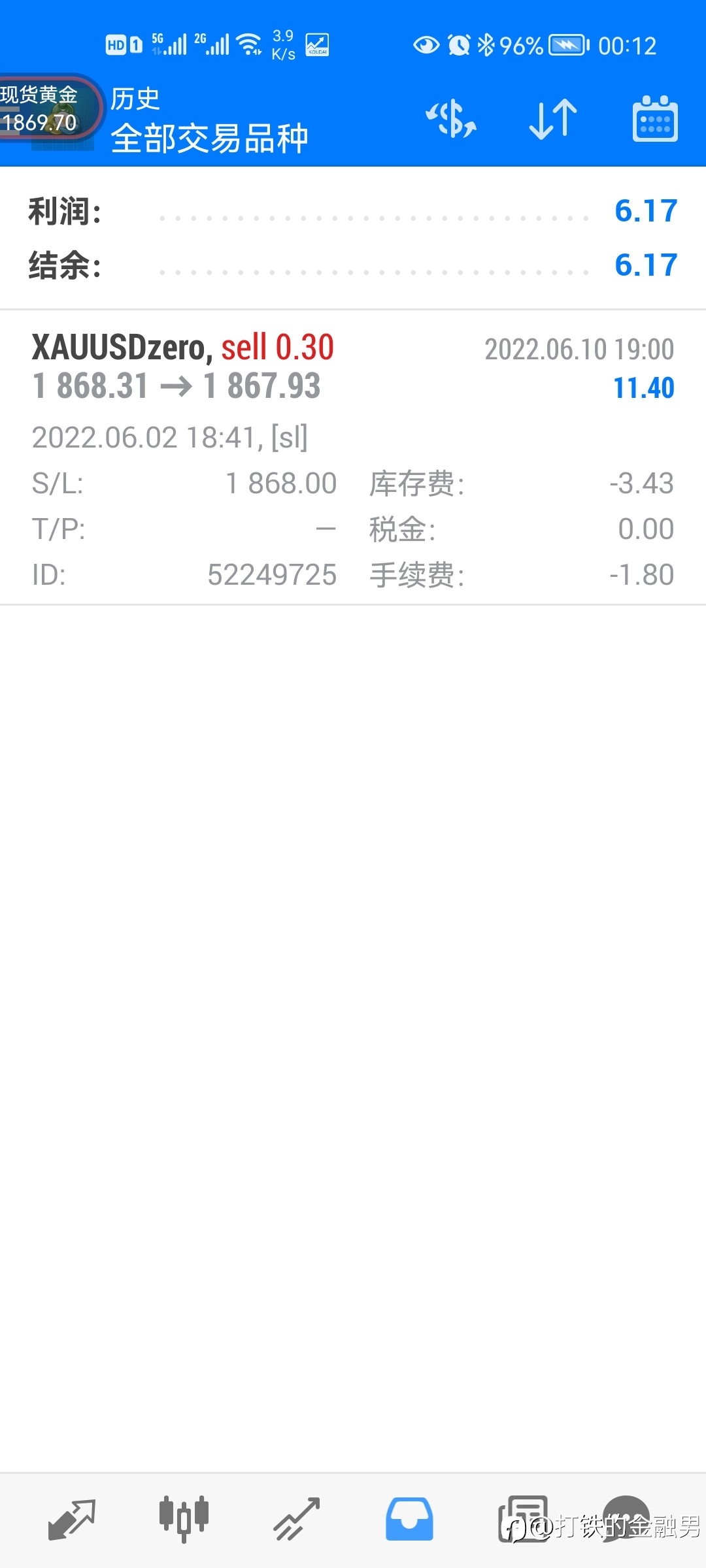Image resolution: width=706 pixels, height=1568 pixels.
Task: Select the History inbox tab
Action: point(409,1520)
